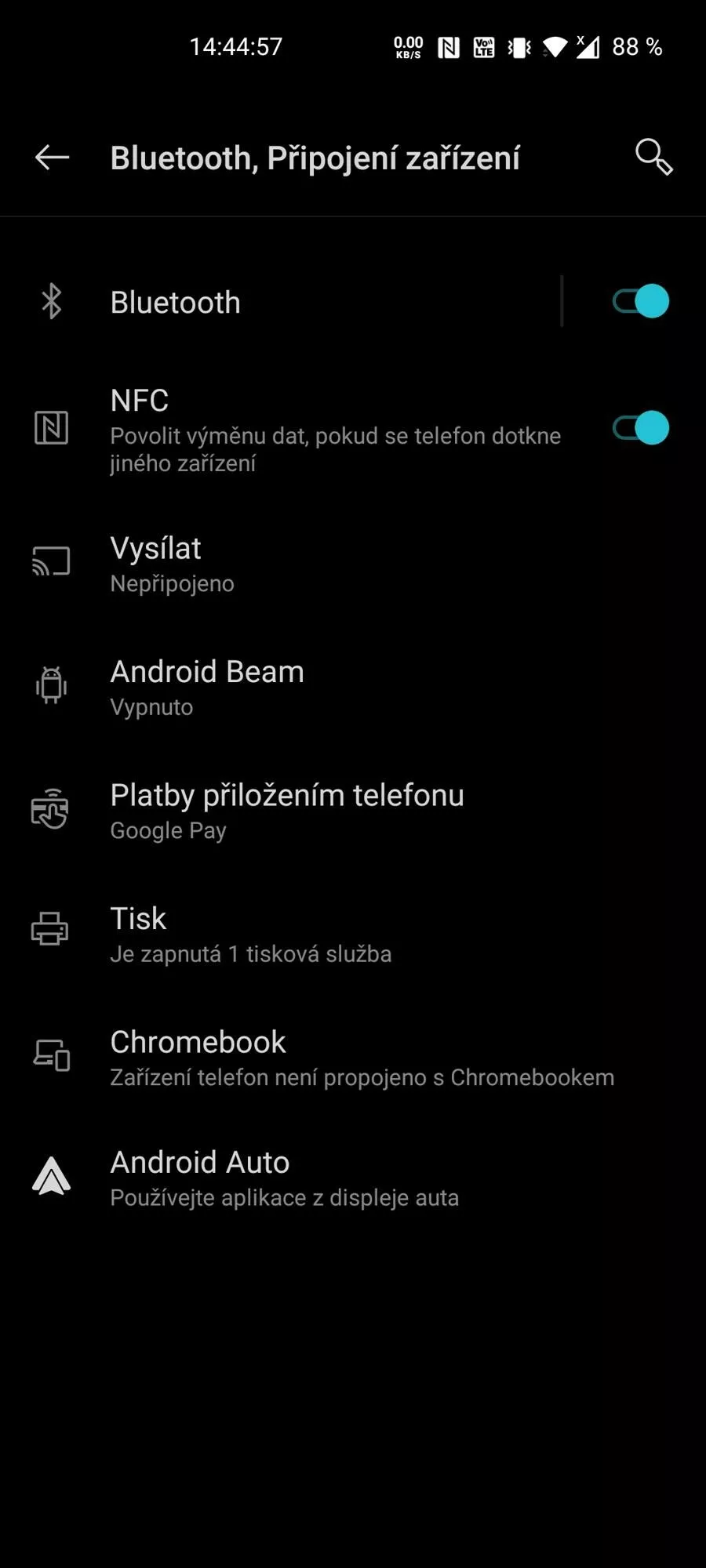Open Android Auto settings

pos(353,1178)
